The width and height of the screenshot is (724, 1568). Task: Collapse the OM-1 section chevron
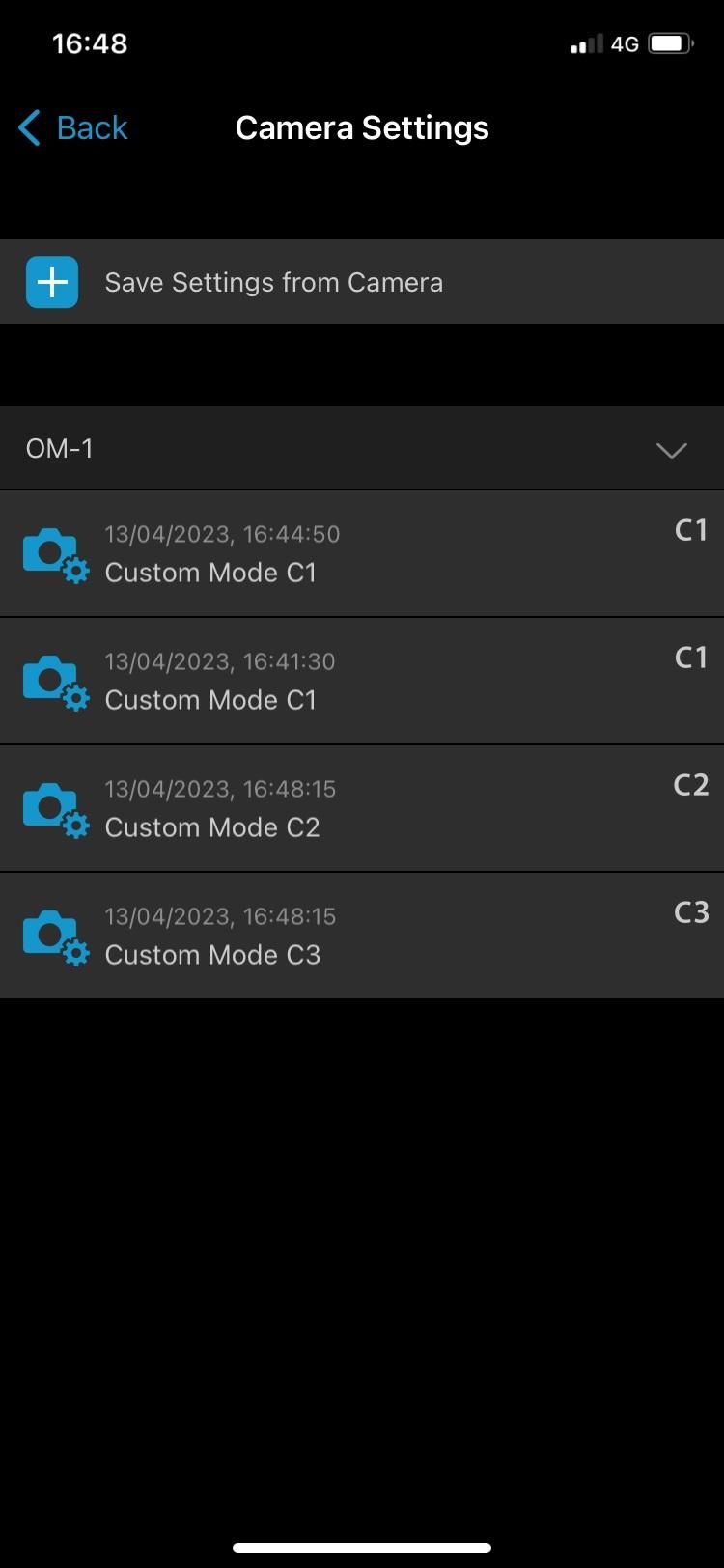pos(671,449)
